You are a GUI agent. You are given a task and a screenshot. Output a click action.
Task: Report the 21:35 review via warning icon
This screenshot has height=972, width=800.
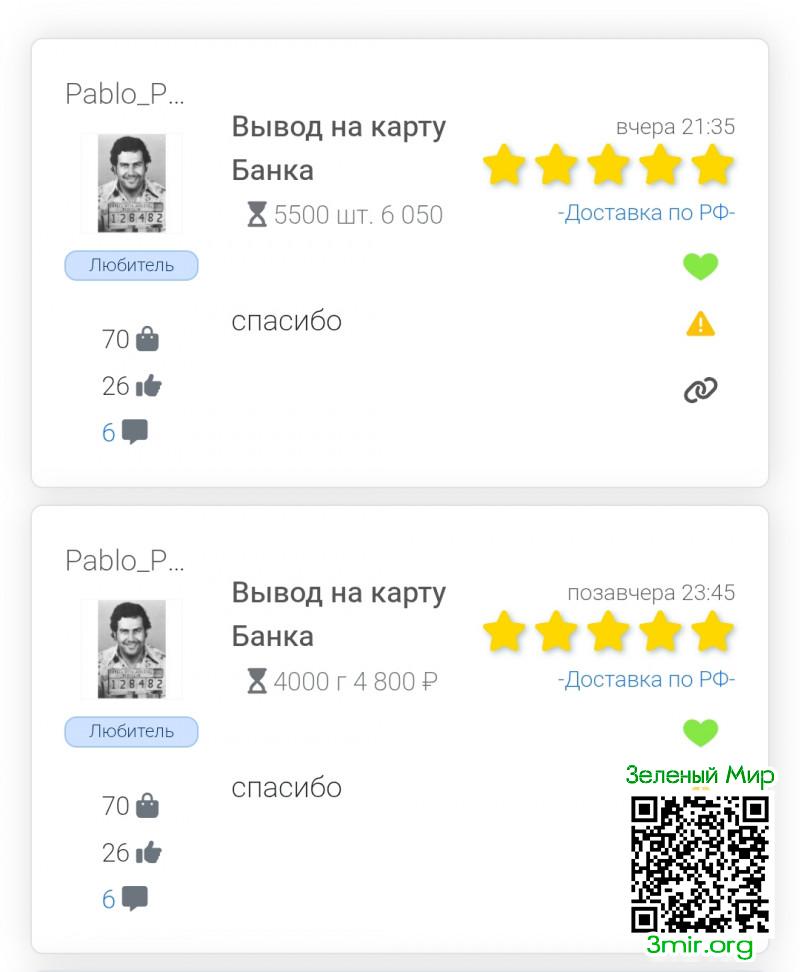pyautogui.click(x=700, y=324)
